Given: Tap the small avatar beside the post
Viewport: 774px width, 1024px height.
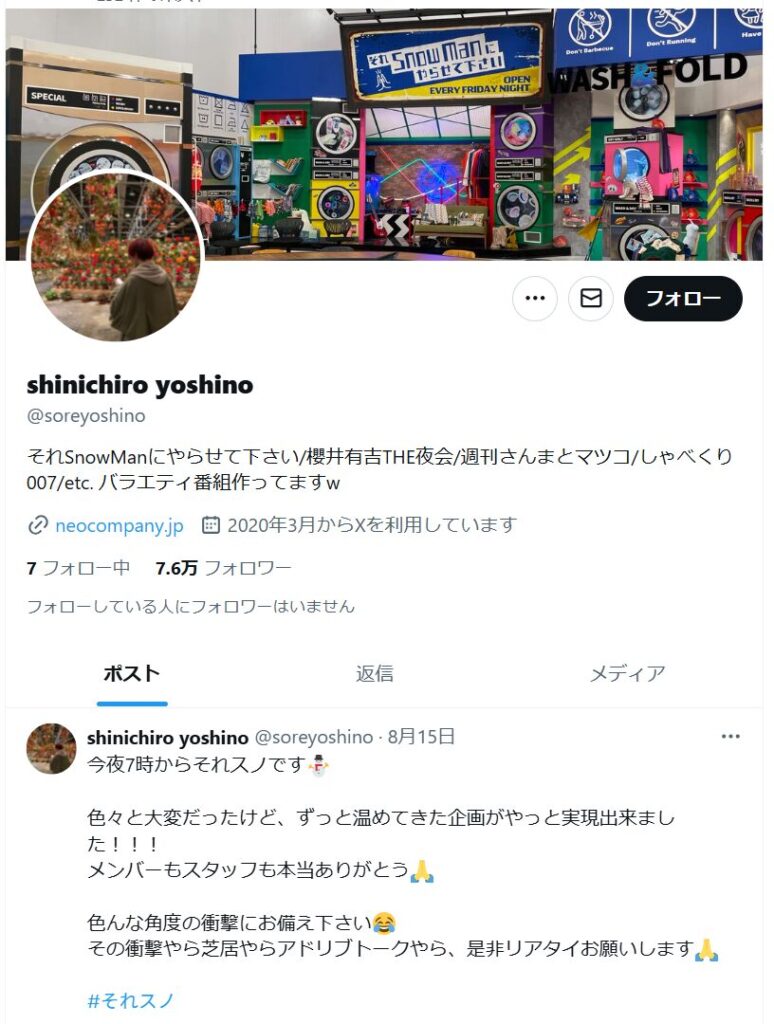Looking at the screenshot, I should click(51, 748).
